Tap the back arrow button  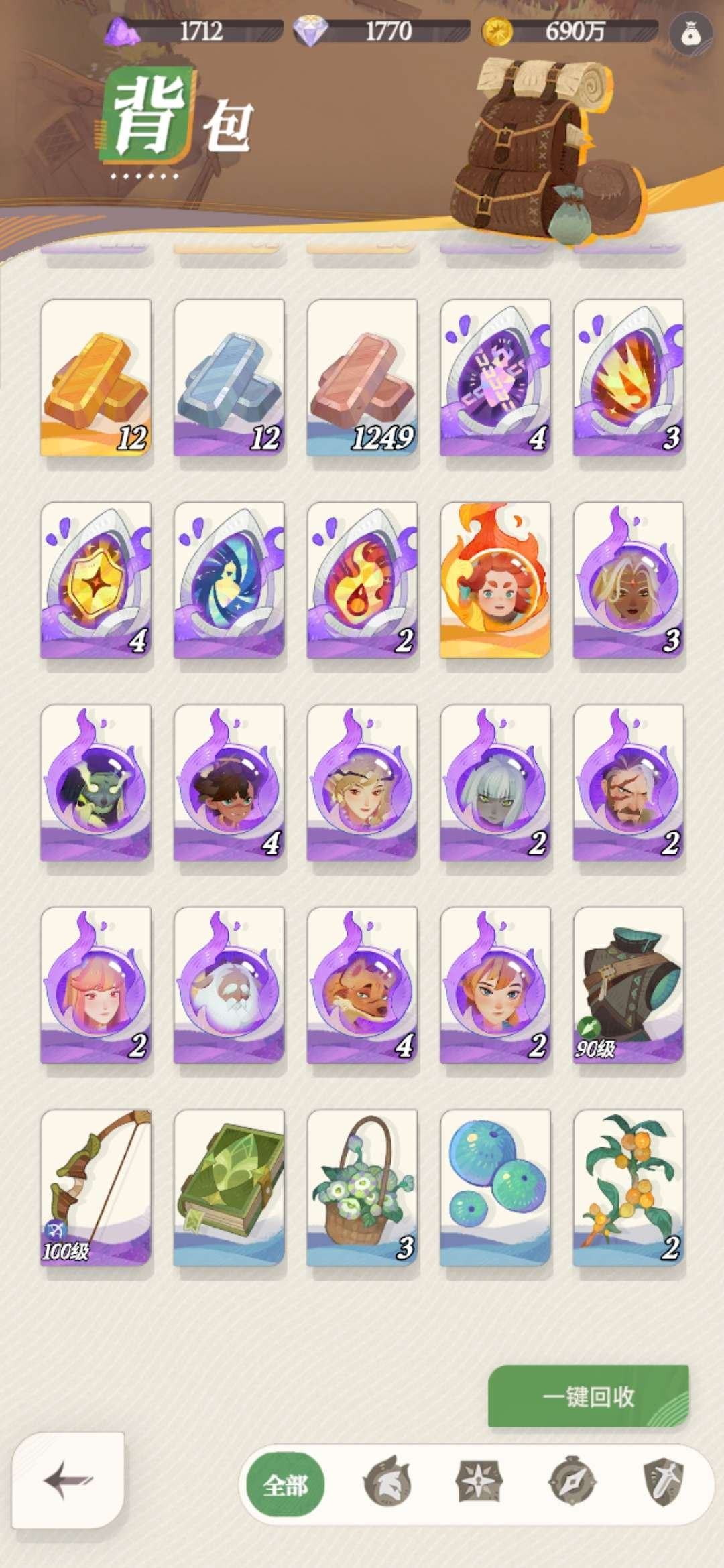68,1480
